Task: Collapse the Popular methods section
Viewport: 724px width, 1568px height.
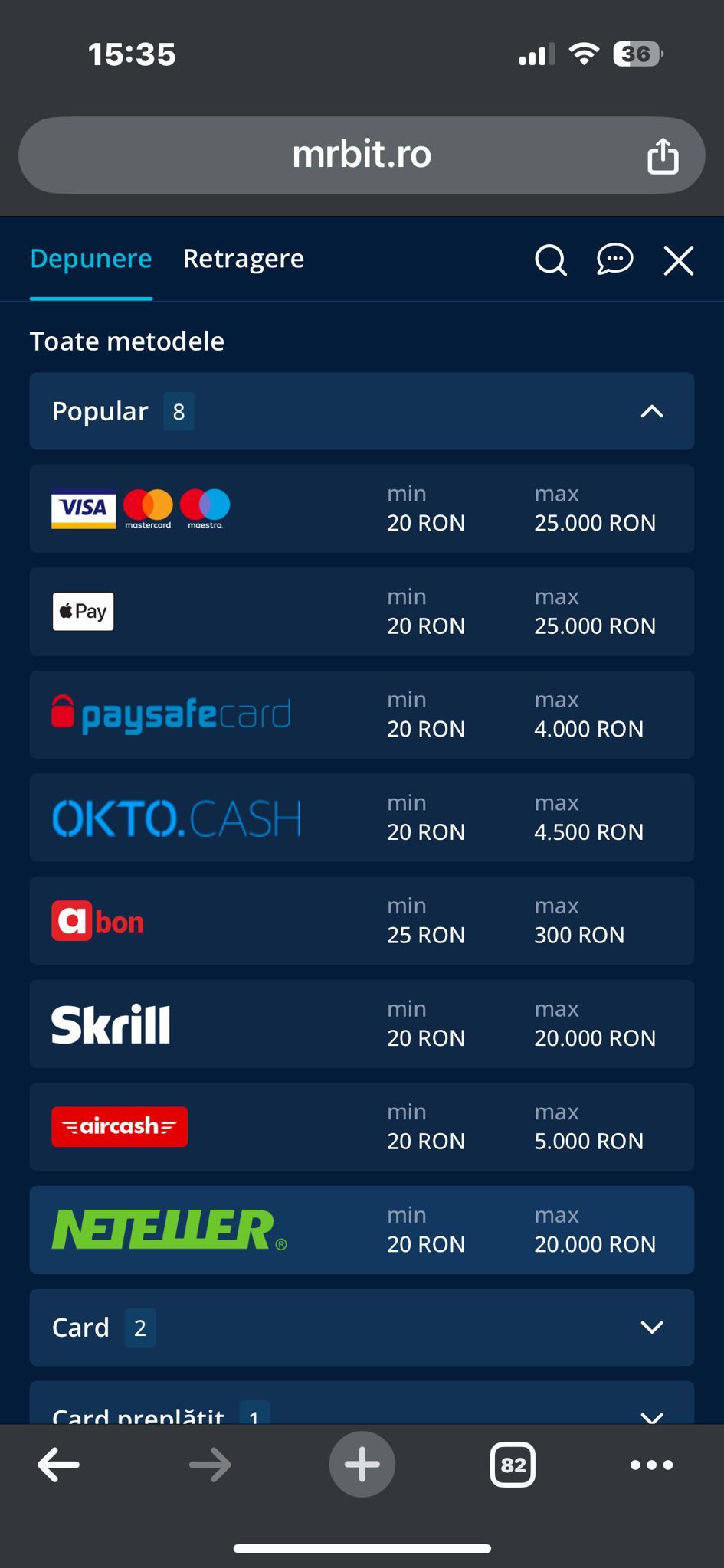Action: pos(651,412)
